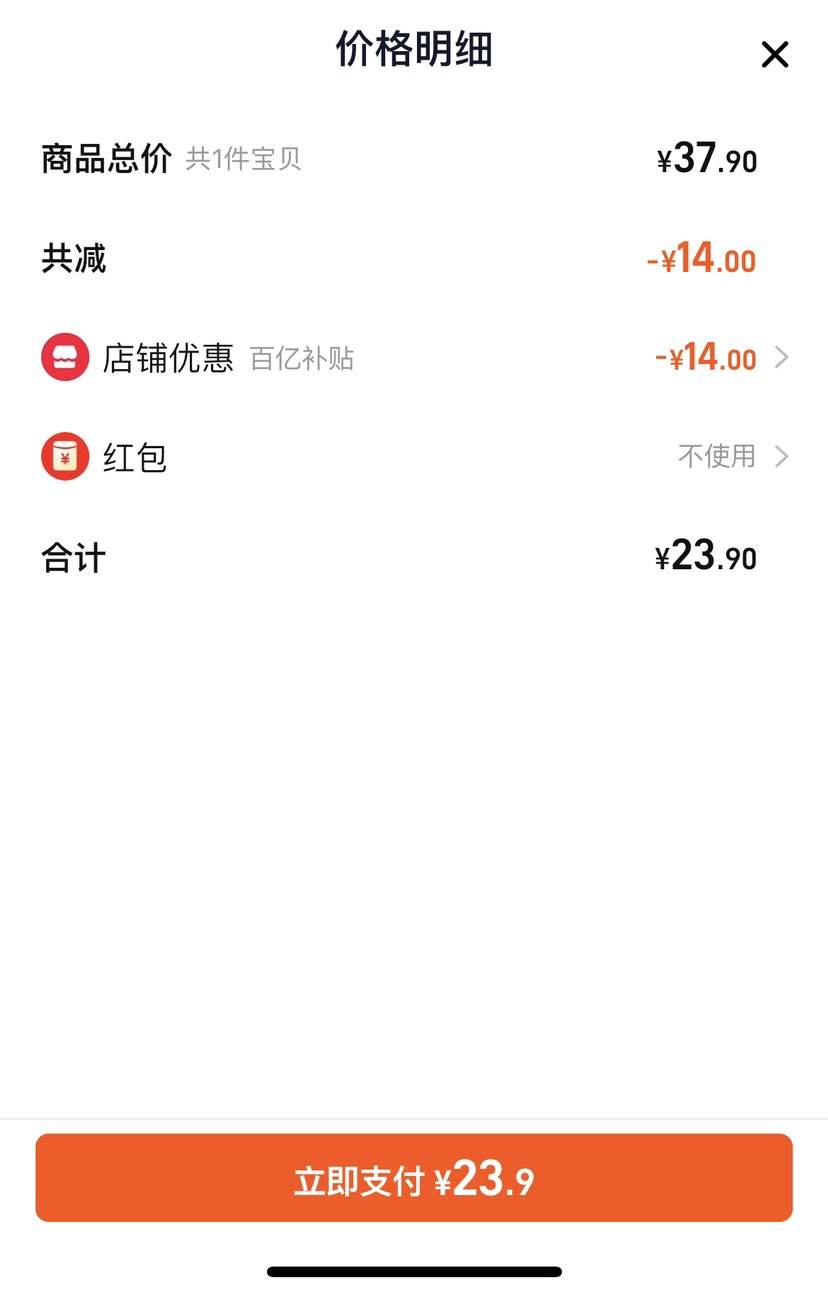Close the 价格明细 price details sheet
The height and width of the screenshot is (1294, 828).
pos(775,54)
